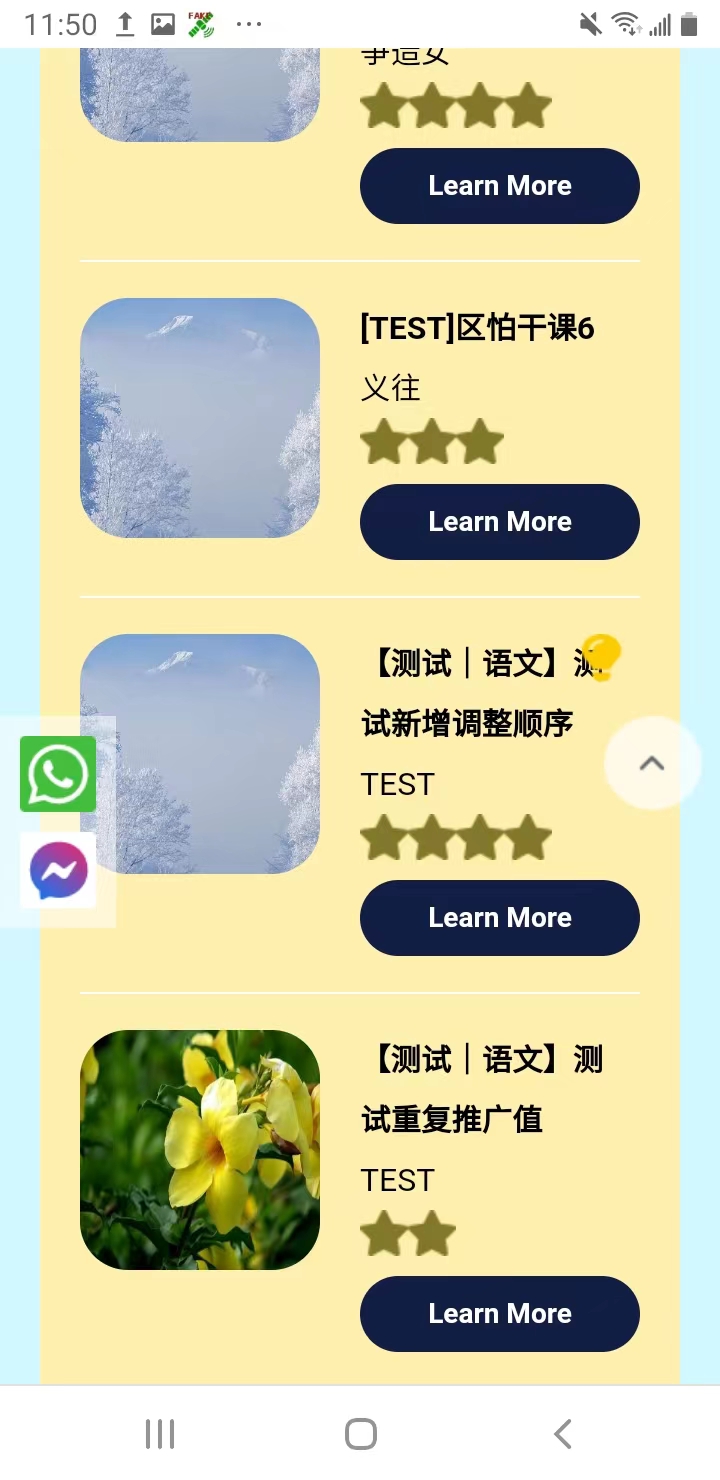Open the [TEST]区怕干课6 snowy course image
720x1480 pixels.
click(200, 418)
